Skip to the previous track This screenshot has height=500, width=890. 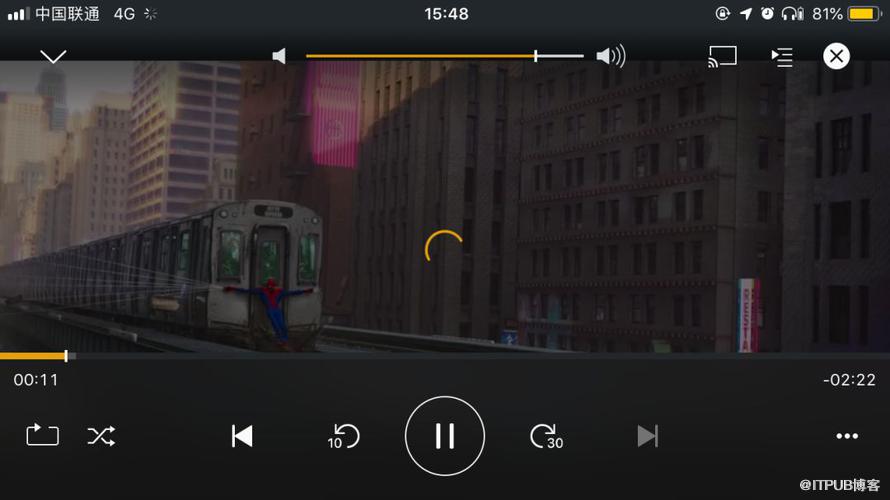click(242, 435)
